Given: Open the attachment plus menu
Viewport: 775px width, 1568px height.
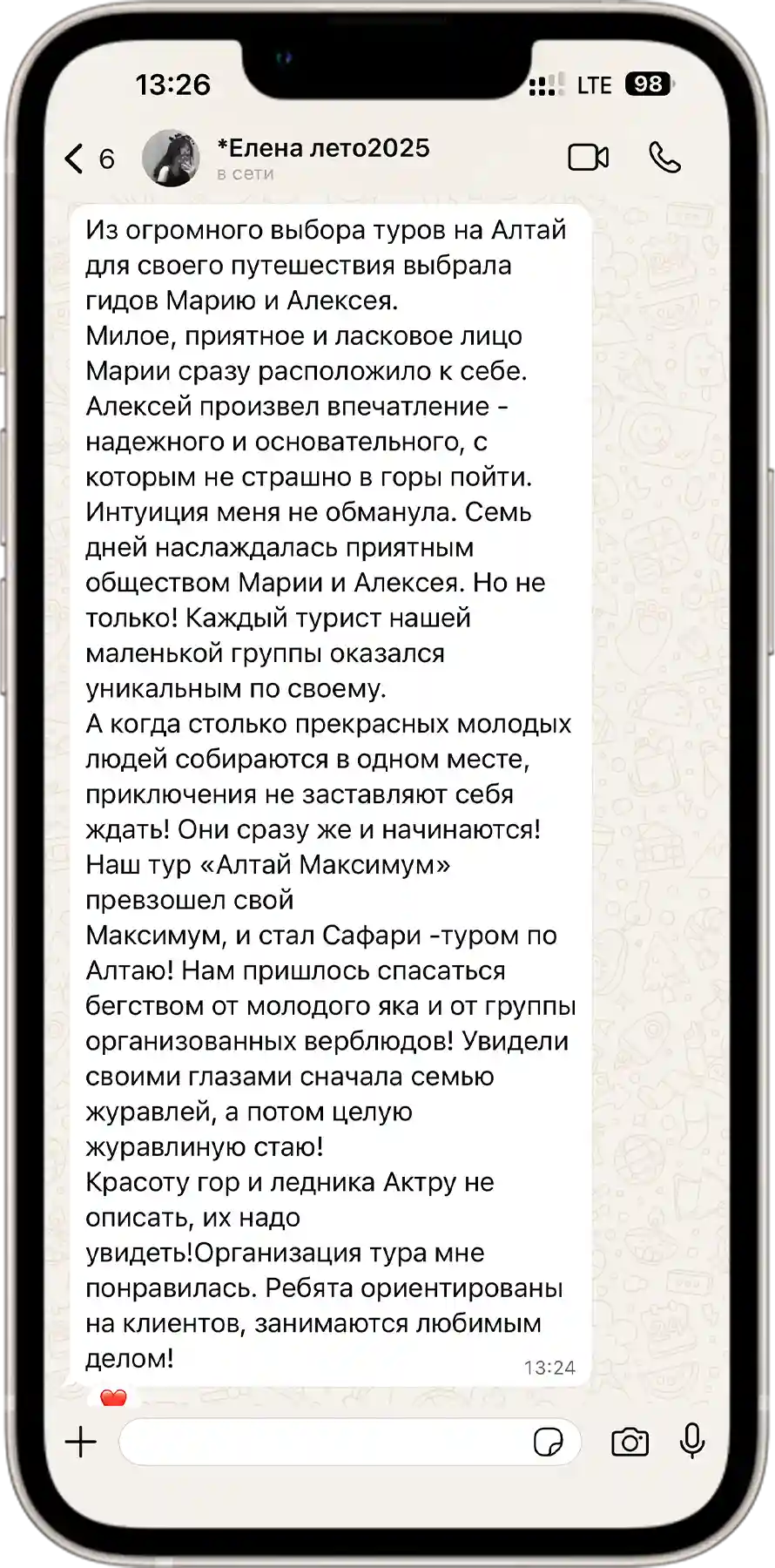Looking at the screenshot, I should (x=81, y=1442).
